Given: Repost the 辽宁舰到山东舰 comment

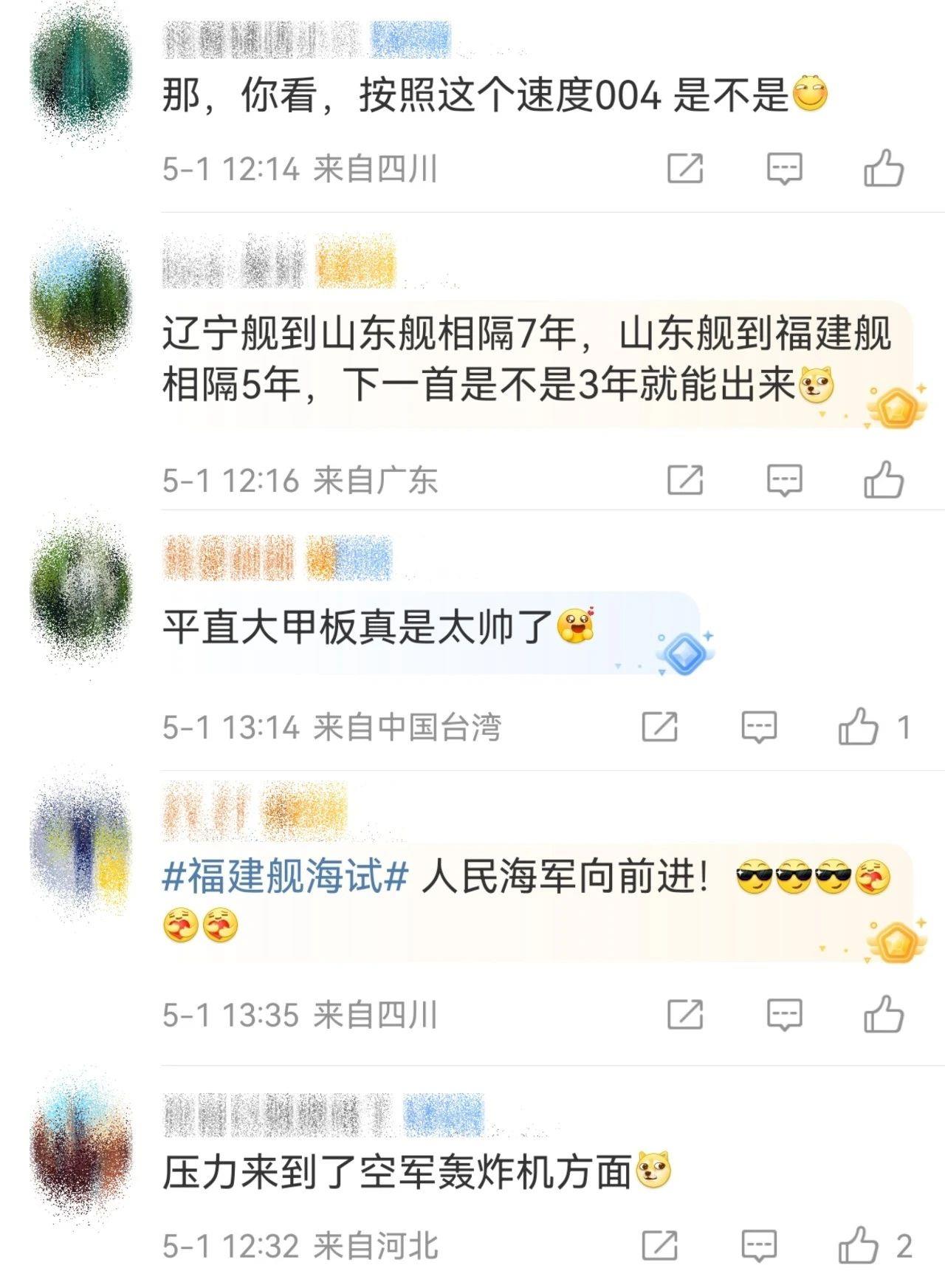Looking at the screenshot, I should pyautogui.click(x=685, y=480).
